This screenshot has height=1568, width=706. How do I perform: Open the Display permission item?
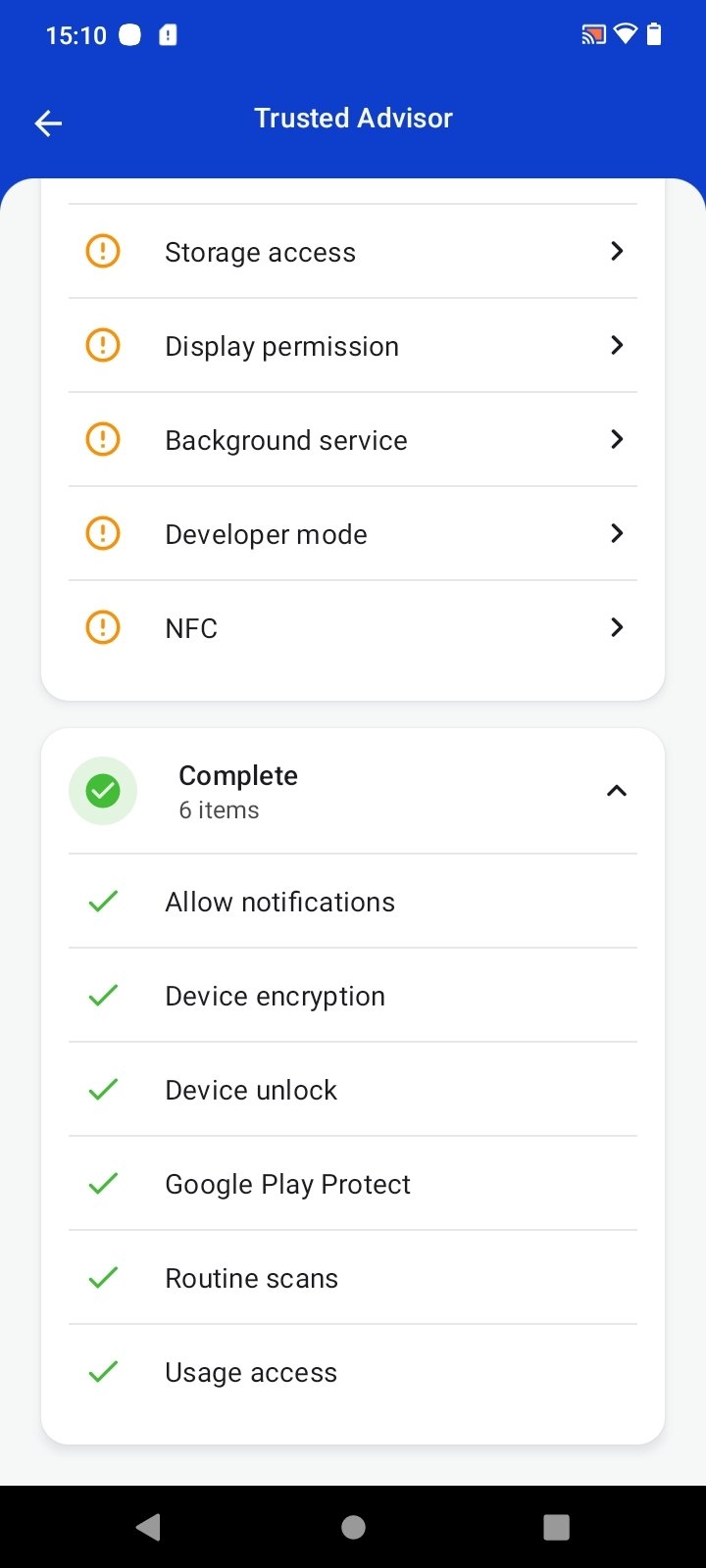pos(353,346)
